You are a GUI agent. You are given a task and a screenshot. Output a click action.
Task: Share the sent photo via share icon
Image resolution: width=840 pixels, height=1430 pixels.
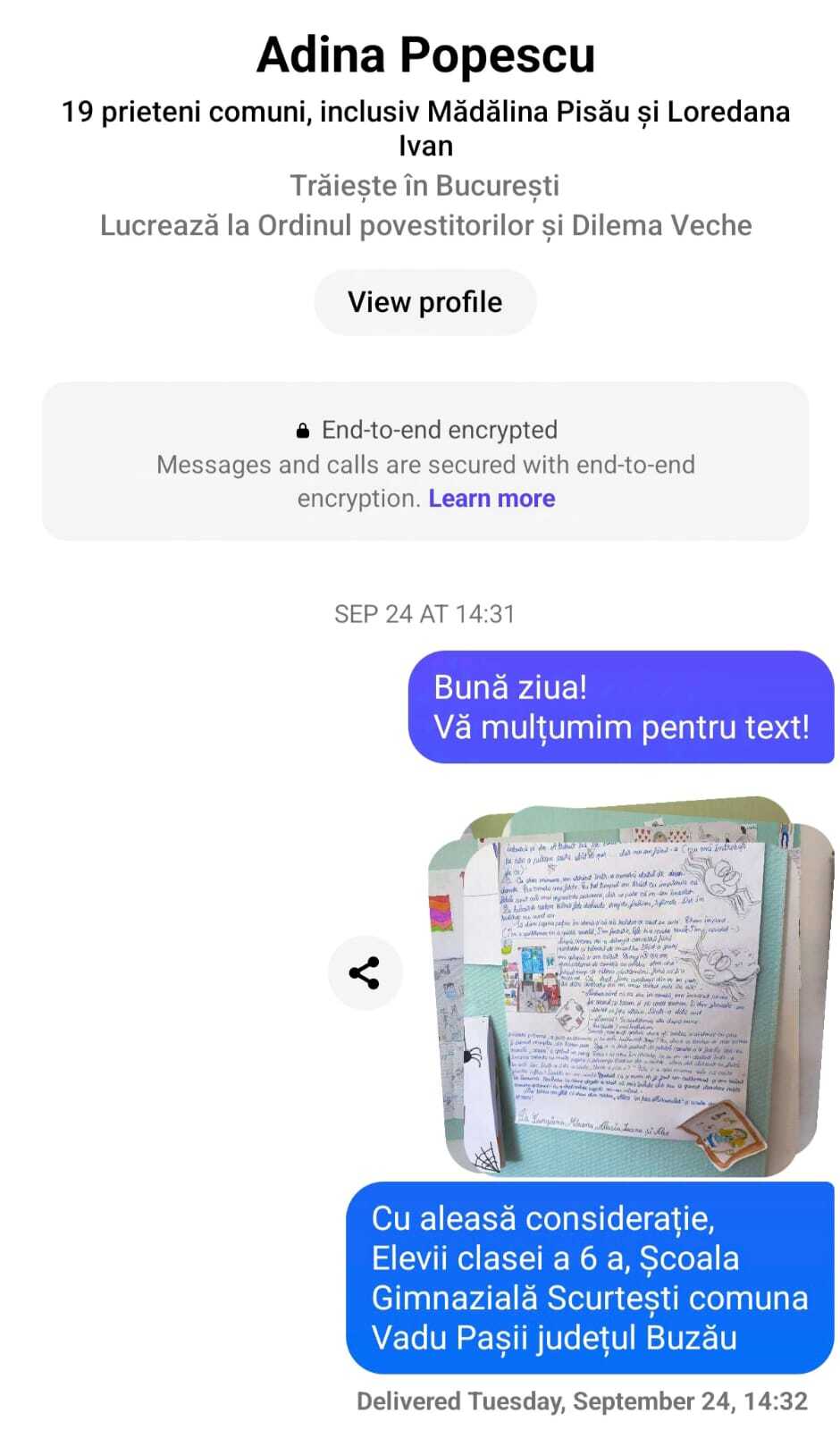[365, 972]
